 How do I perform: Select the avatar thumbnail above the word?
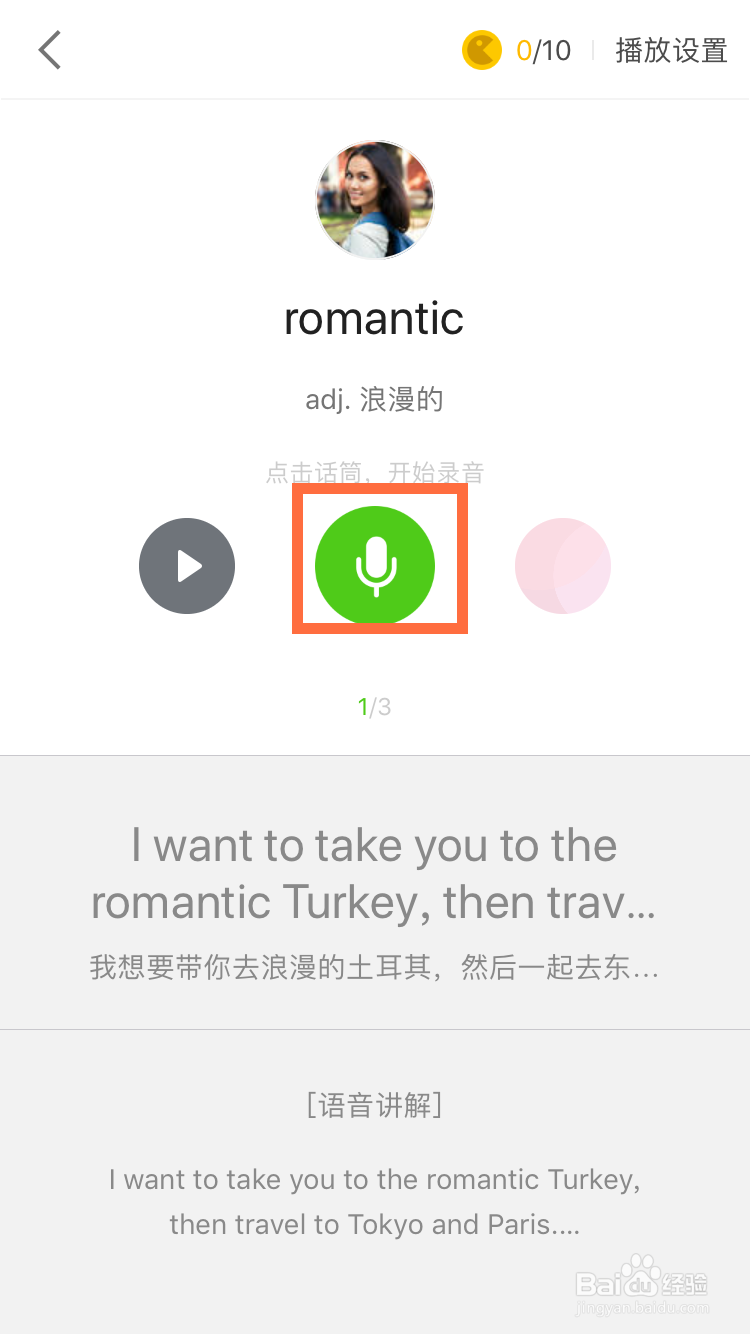(x=375, y=199)
